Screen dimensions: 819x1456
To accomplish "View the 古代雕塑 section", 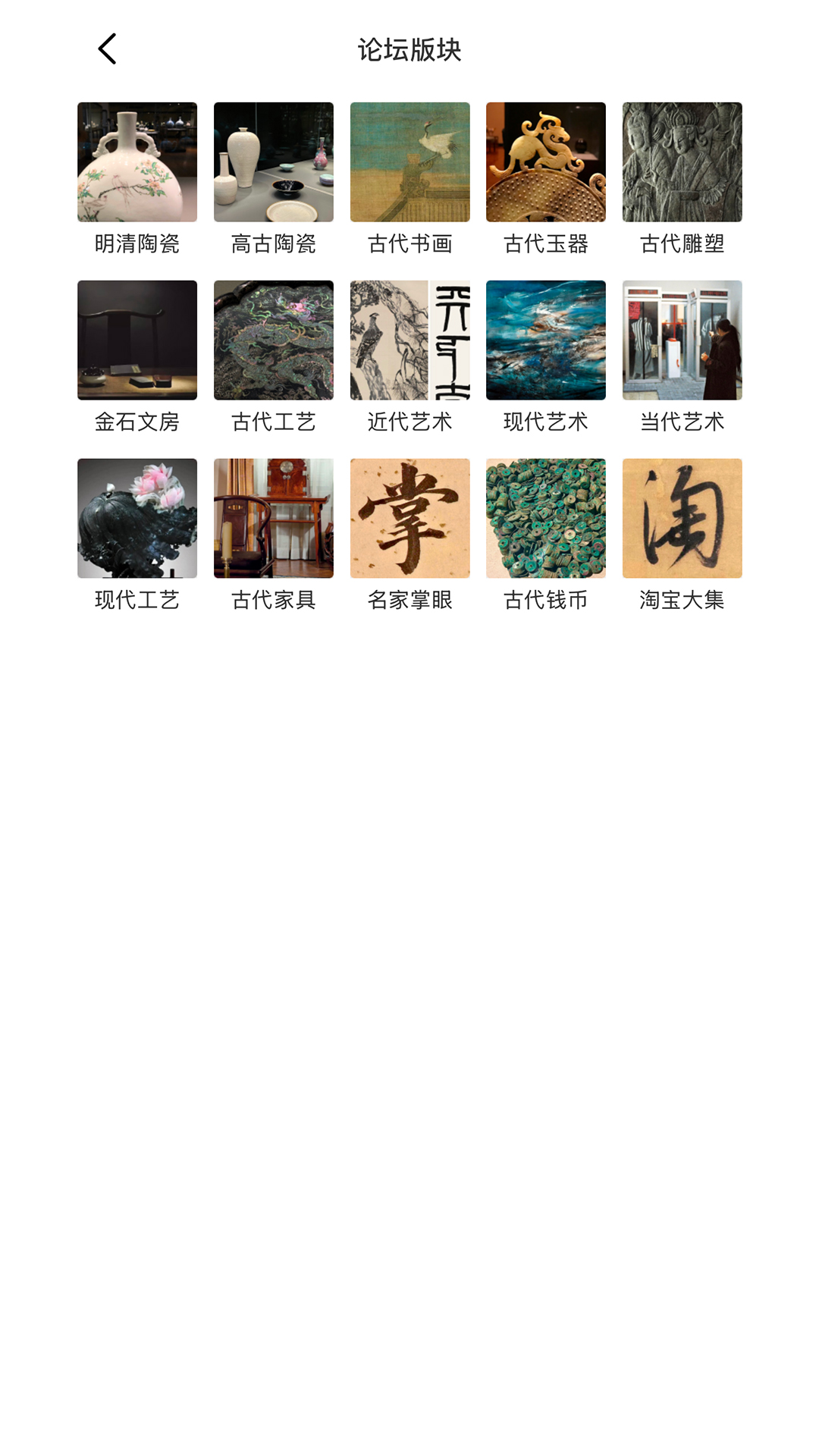I will (681, 162).
